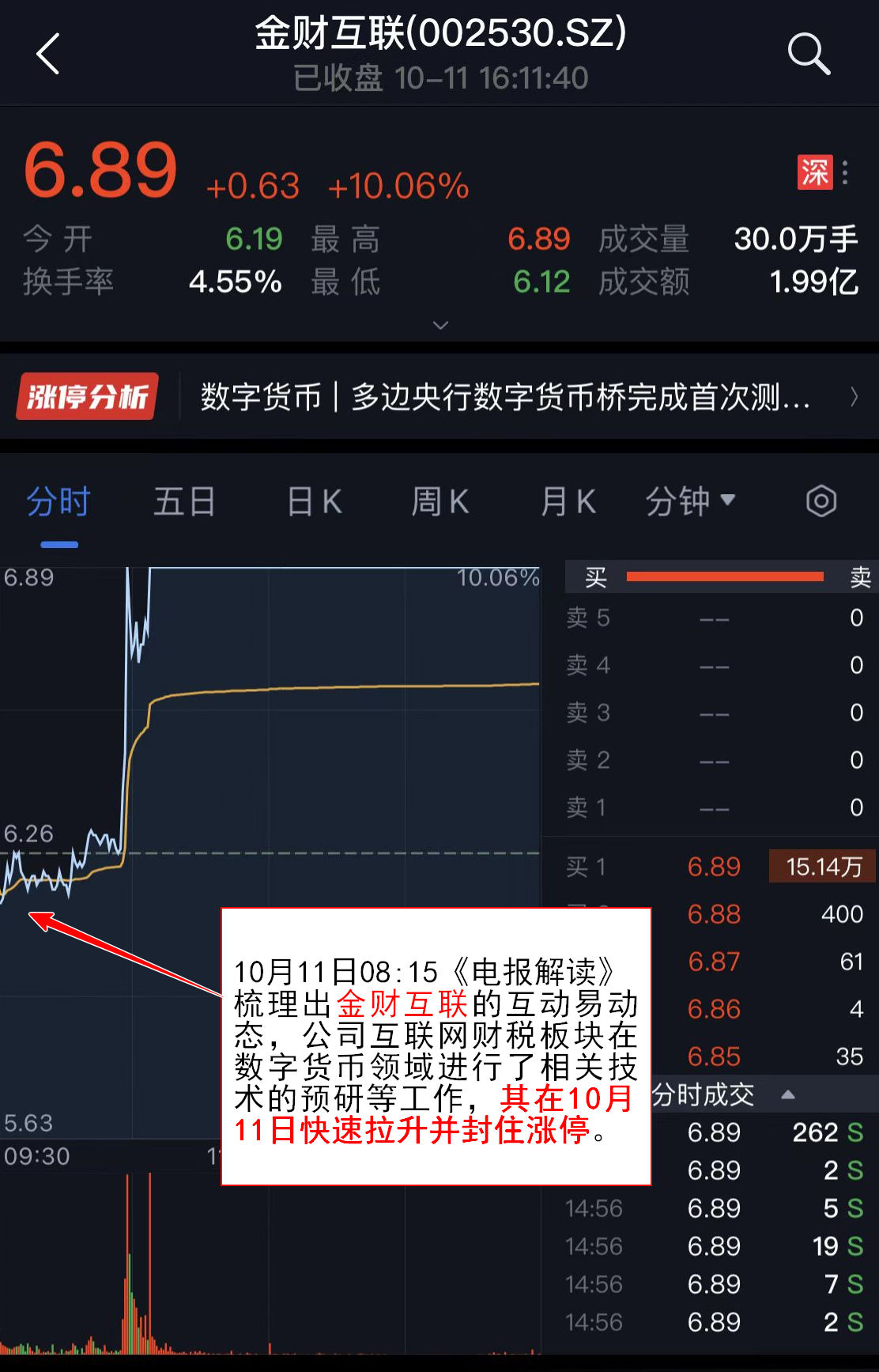Go back to the previous page
Image resolution: width=879 pixels, height=1372 pixels.
click(48, 54)
